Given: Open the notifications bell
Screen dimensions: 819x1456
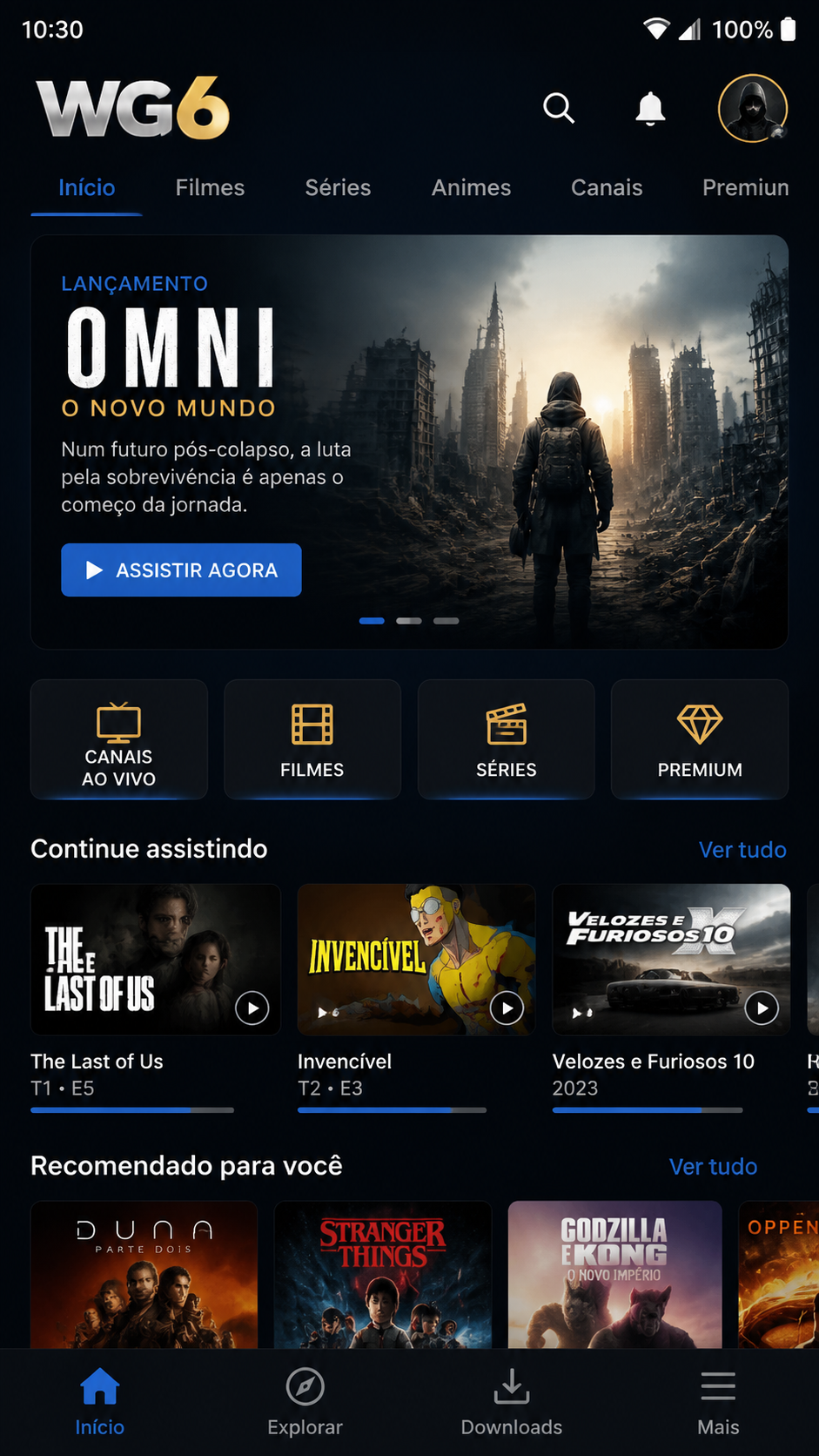Looking at the screenshot, I should [650, 109].
